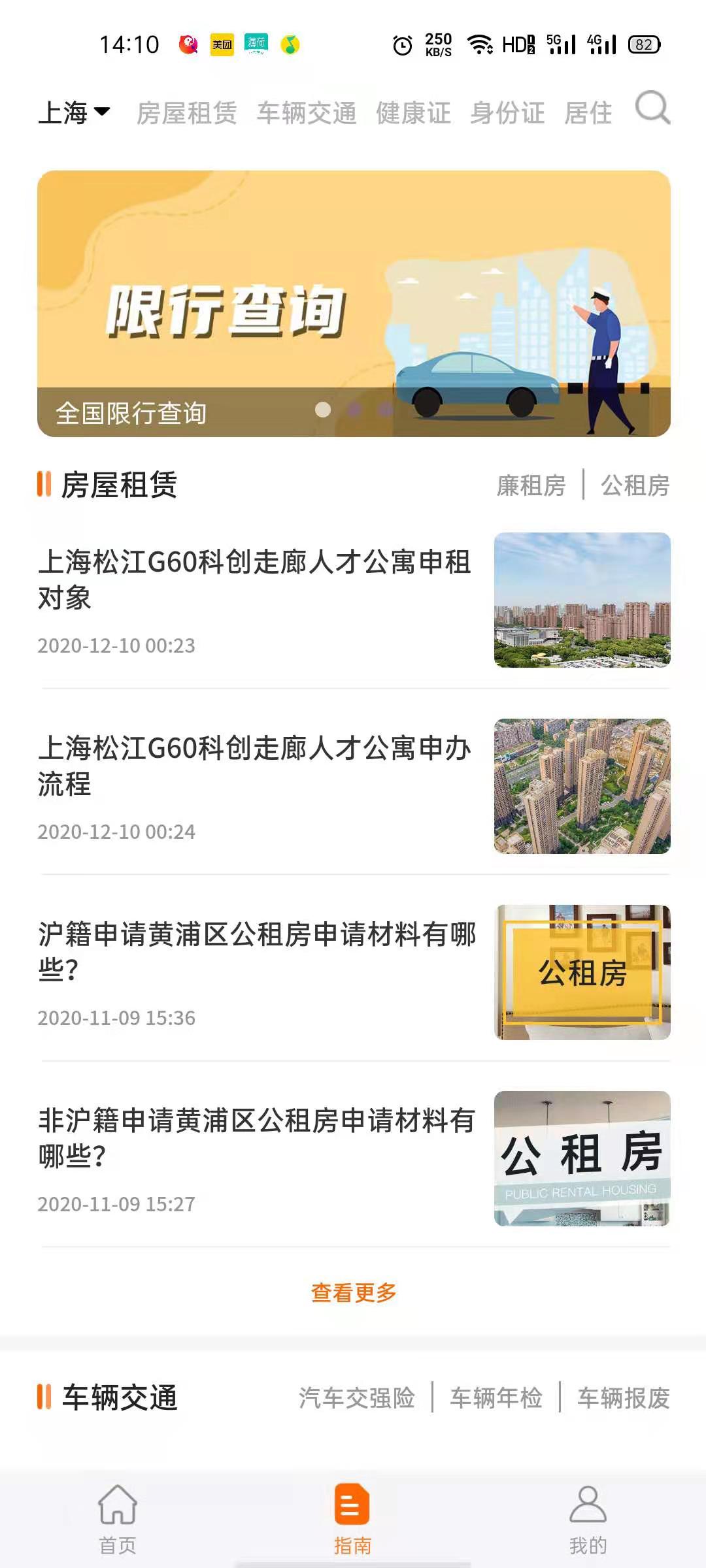Screen dimensions: 706x1568
Task: Open the 居住 top tab
Action: click(588, 113)
